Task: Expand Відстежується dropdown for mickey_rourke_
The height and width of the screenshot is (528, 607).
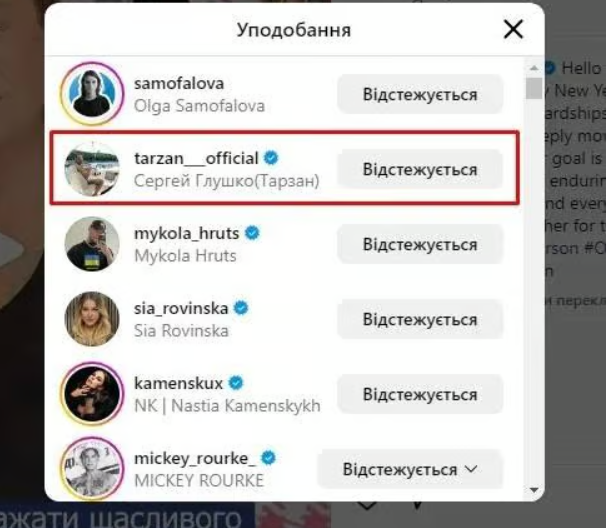Action: point(410,469)
